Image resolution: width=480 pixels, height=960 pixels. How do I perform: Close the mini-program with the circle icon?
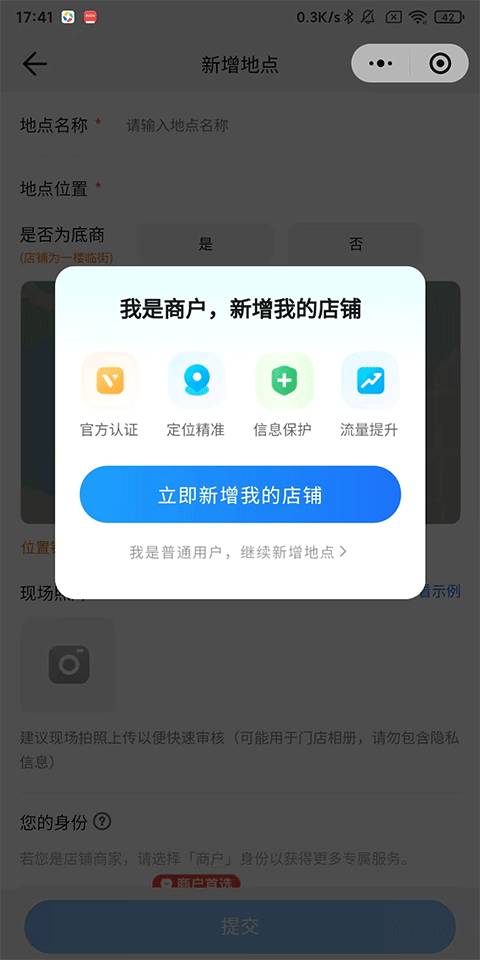pos(440,64)
